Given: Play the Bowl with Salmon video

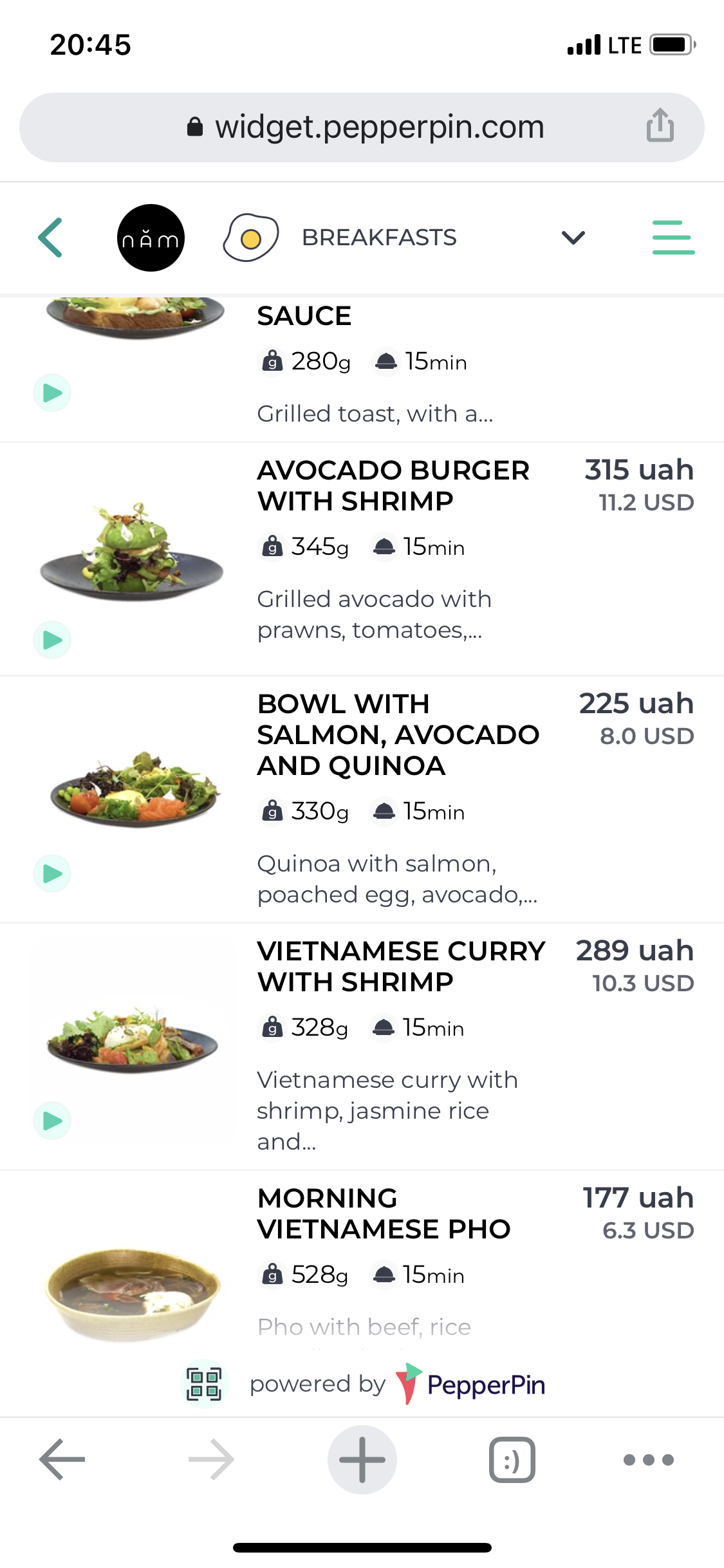Looking at the screenshot, I should [x=52, y=873].
